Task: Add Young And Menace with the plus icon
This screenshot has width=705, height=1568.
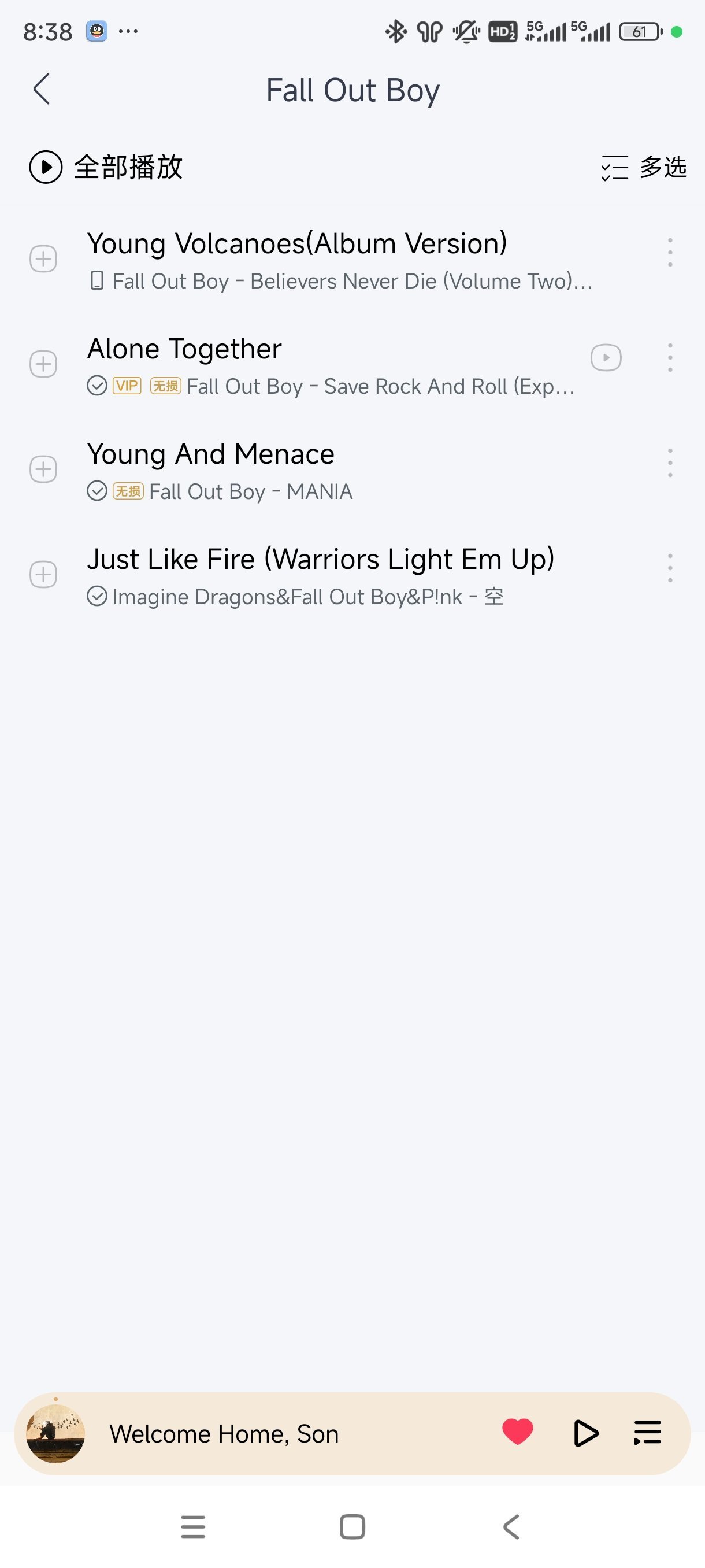Action: (43, 470)
